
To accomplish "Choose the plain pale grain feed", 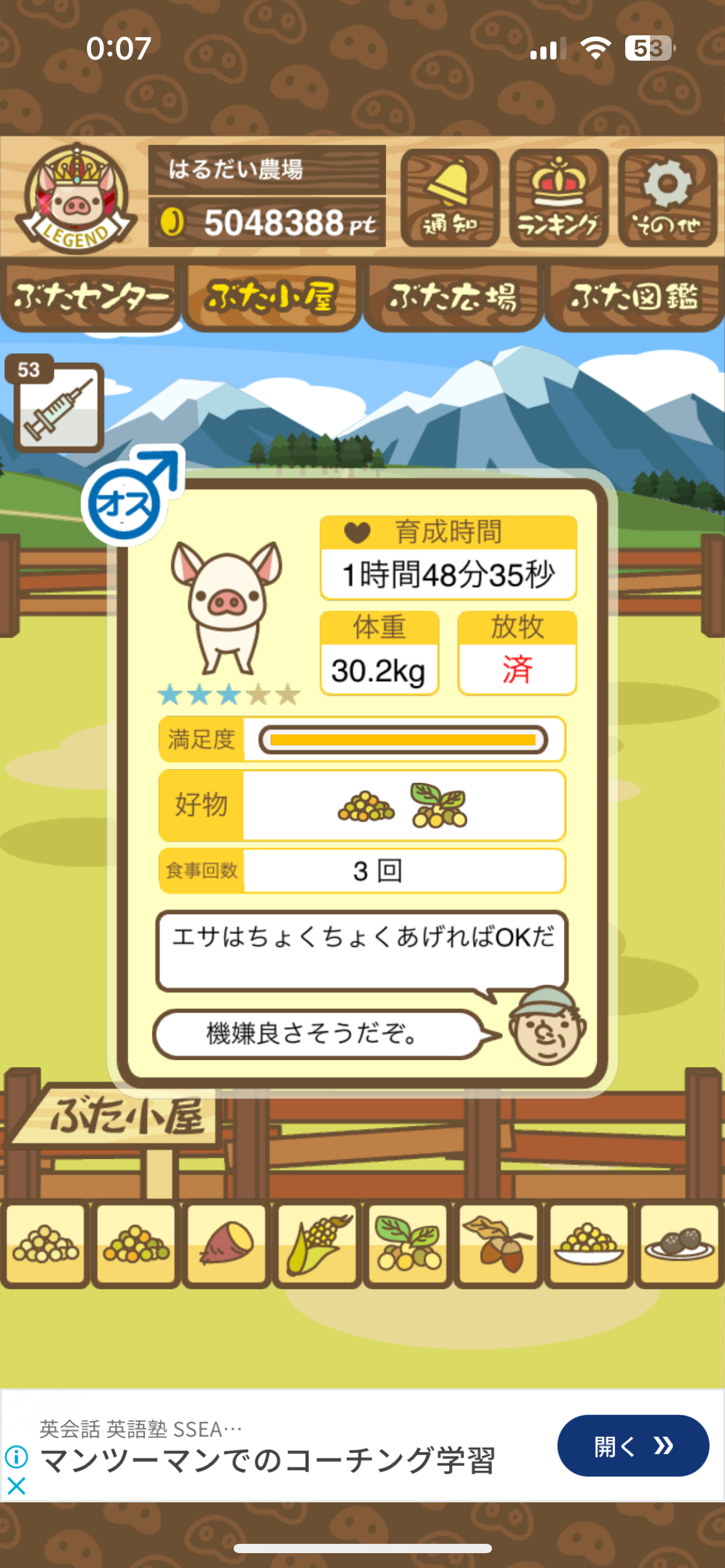I will coord(45,1244).
